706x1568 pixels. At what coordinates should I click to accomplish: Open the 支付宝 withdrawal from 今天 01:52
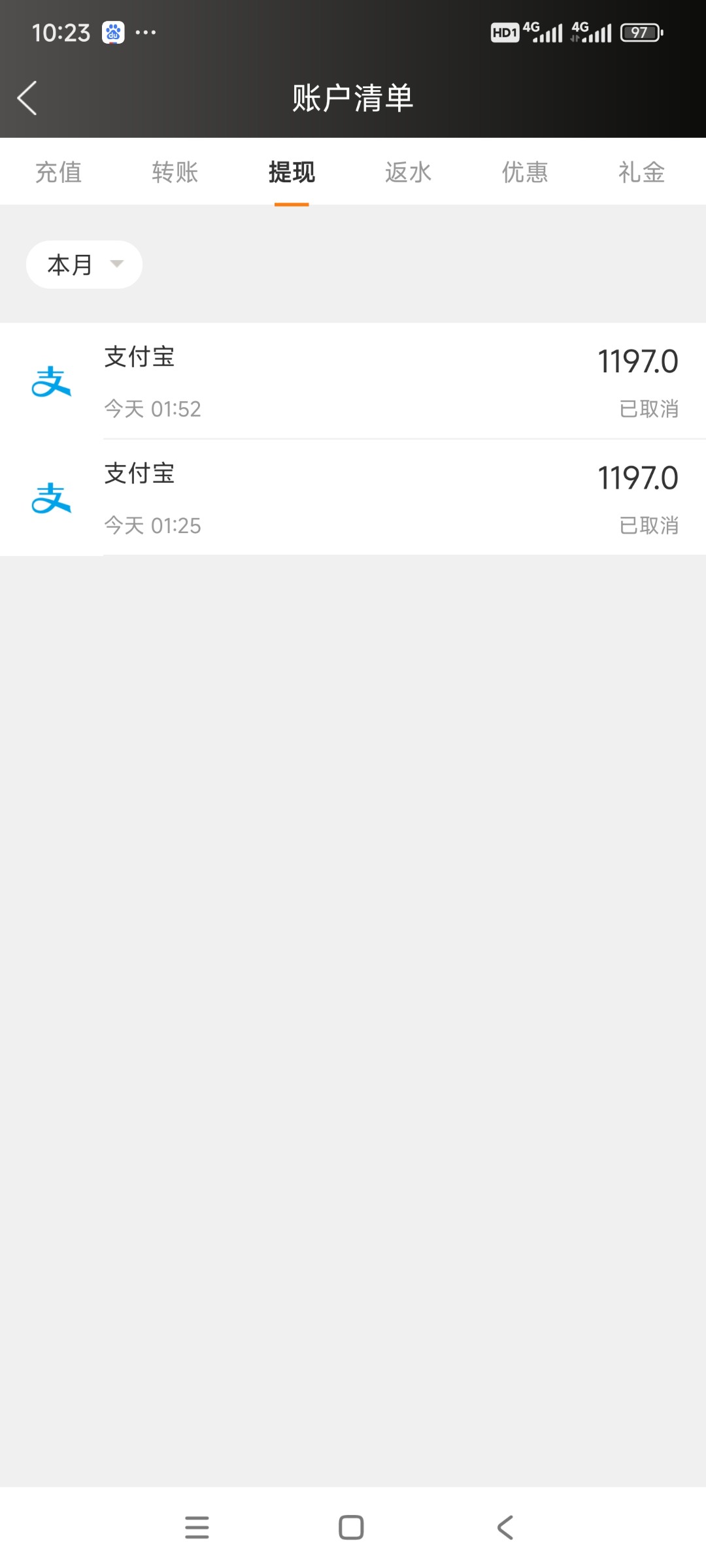pos(353,381)
